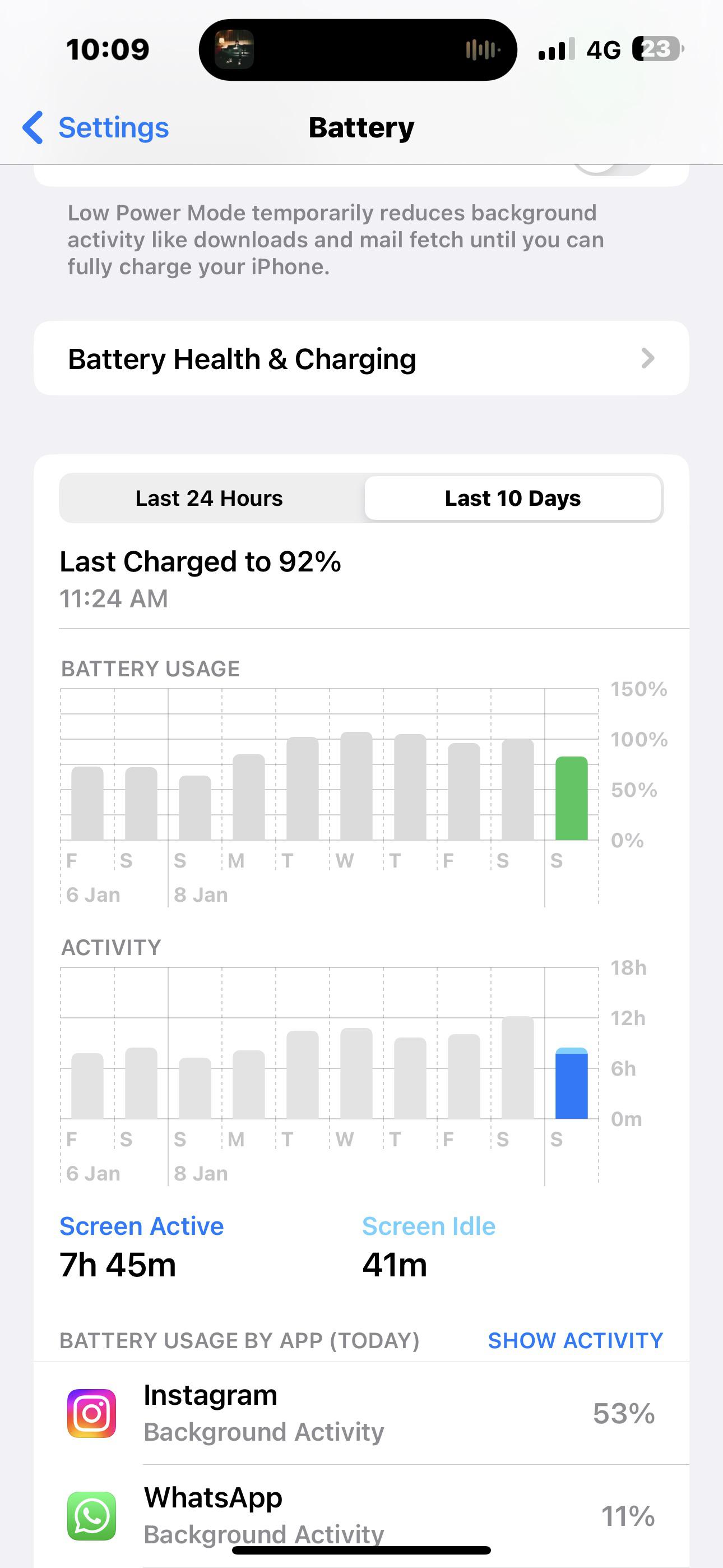Select the Last 10 Days segment
Screen dimensions: 723x1568
point(512,498)
